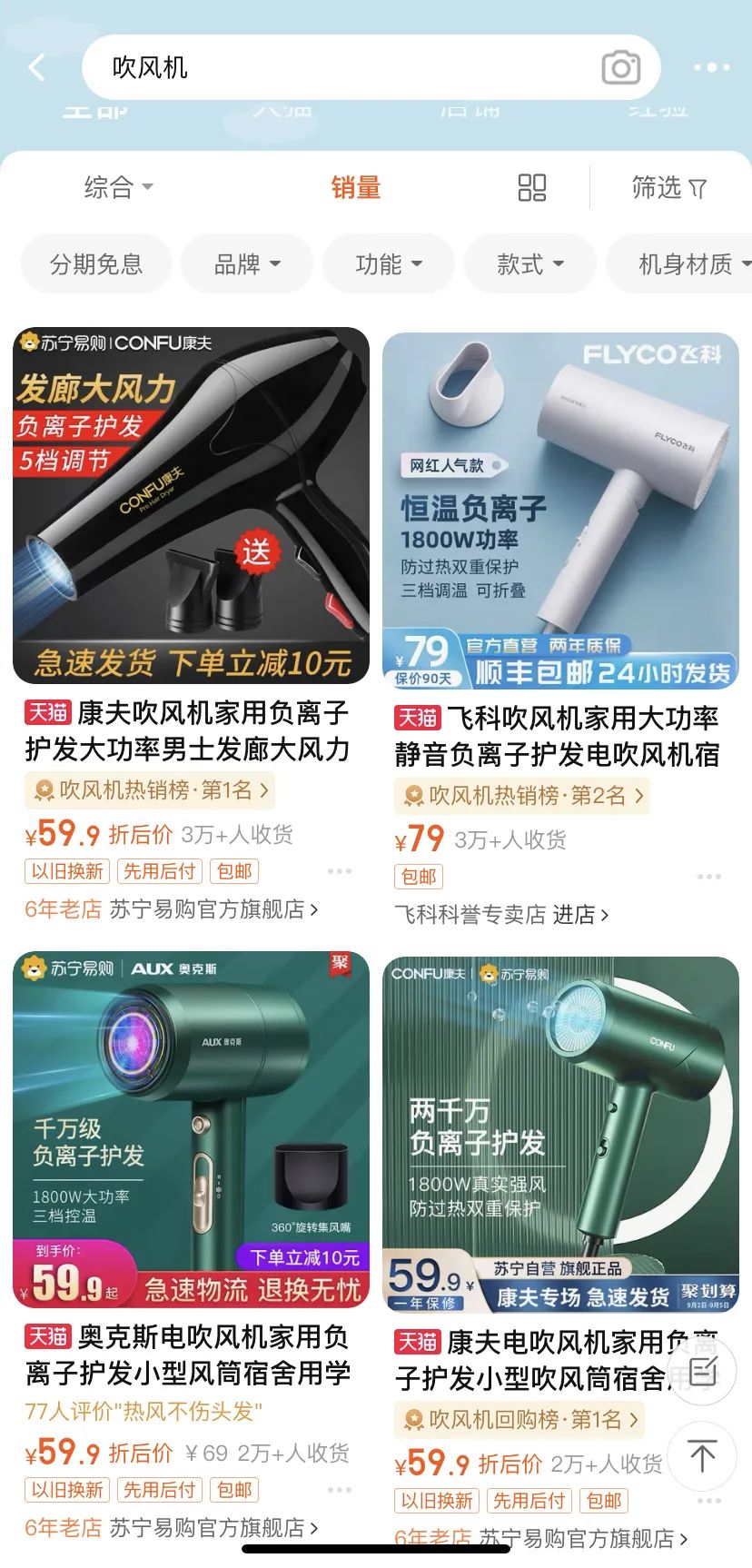
Task: Tap the three-dot icon under 飞科 product
Action: point(707,876)
